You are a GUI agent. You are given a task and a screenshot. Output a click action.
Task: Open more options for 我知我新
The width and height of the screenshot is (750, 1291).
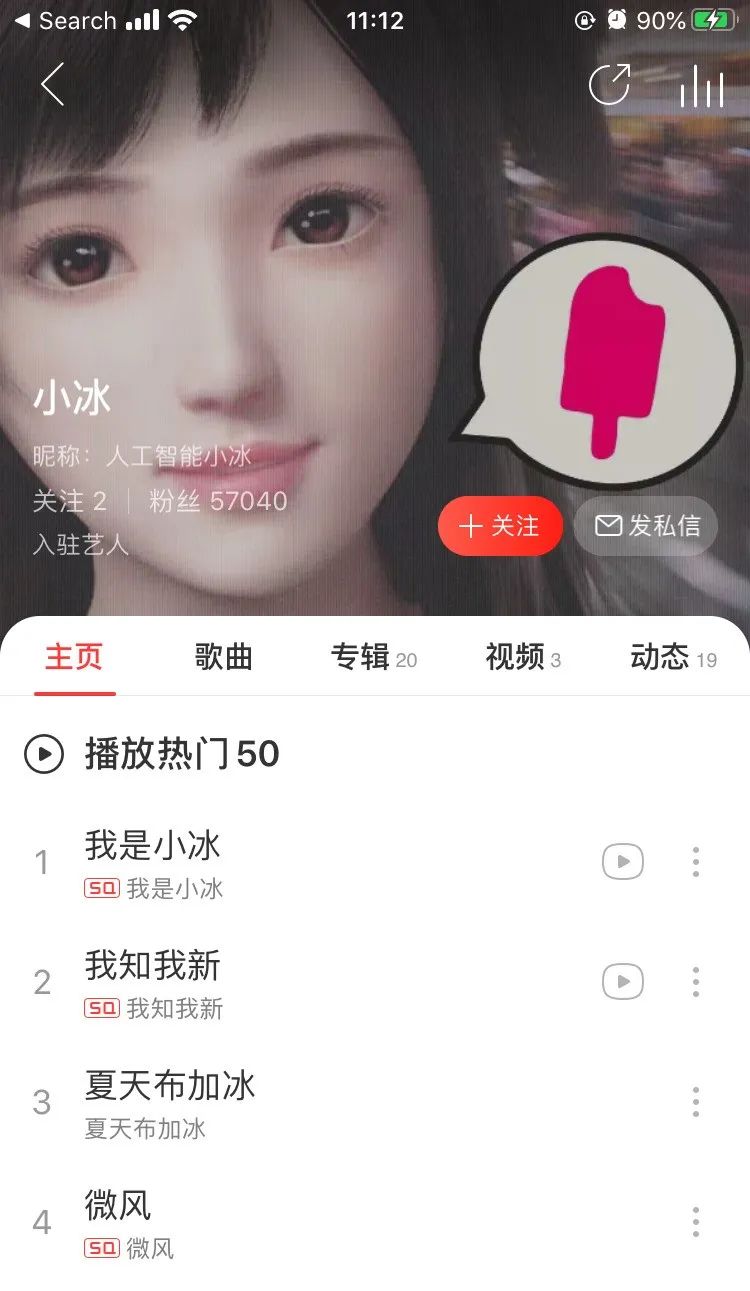[x=696, y=982]
